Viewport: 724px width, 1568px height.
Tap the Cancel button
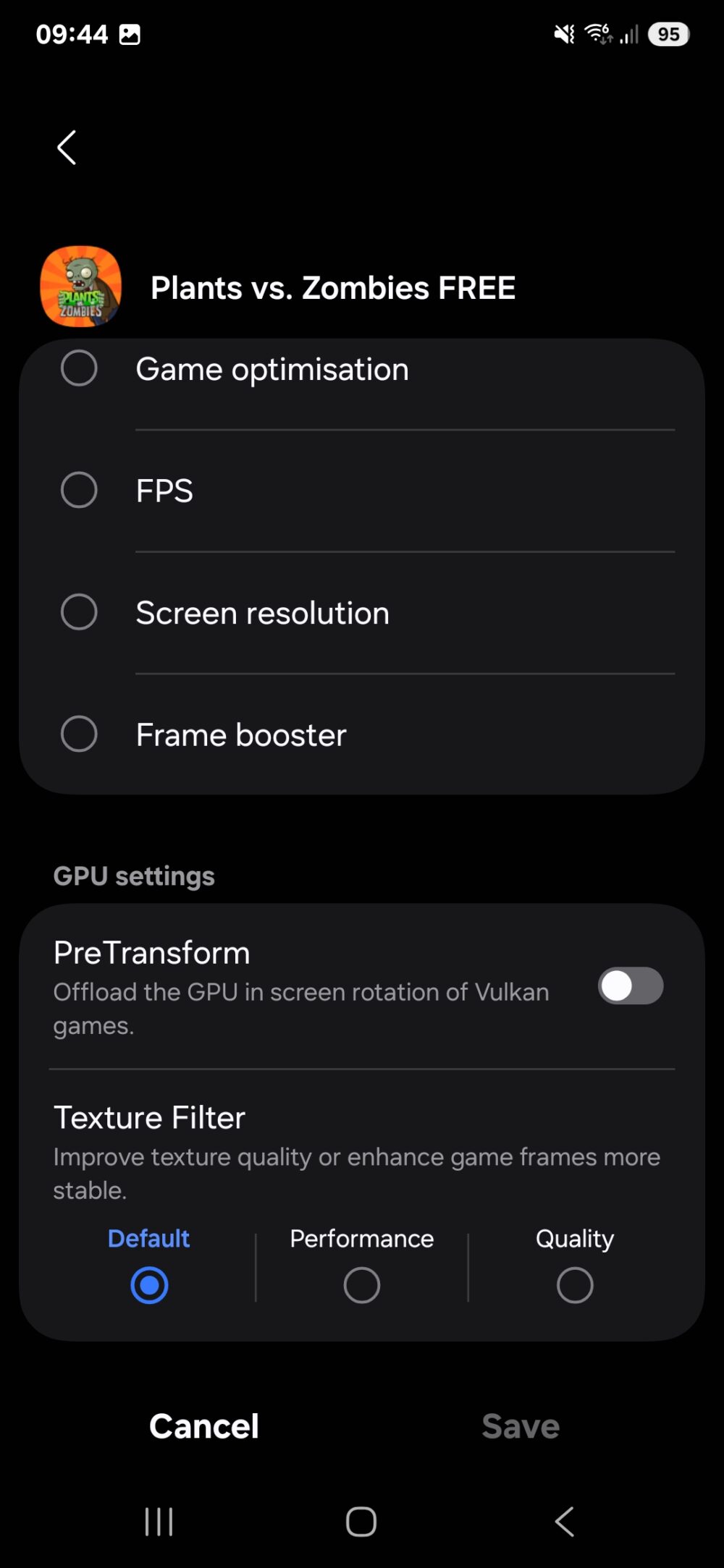pos(203,1425)
